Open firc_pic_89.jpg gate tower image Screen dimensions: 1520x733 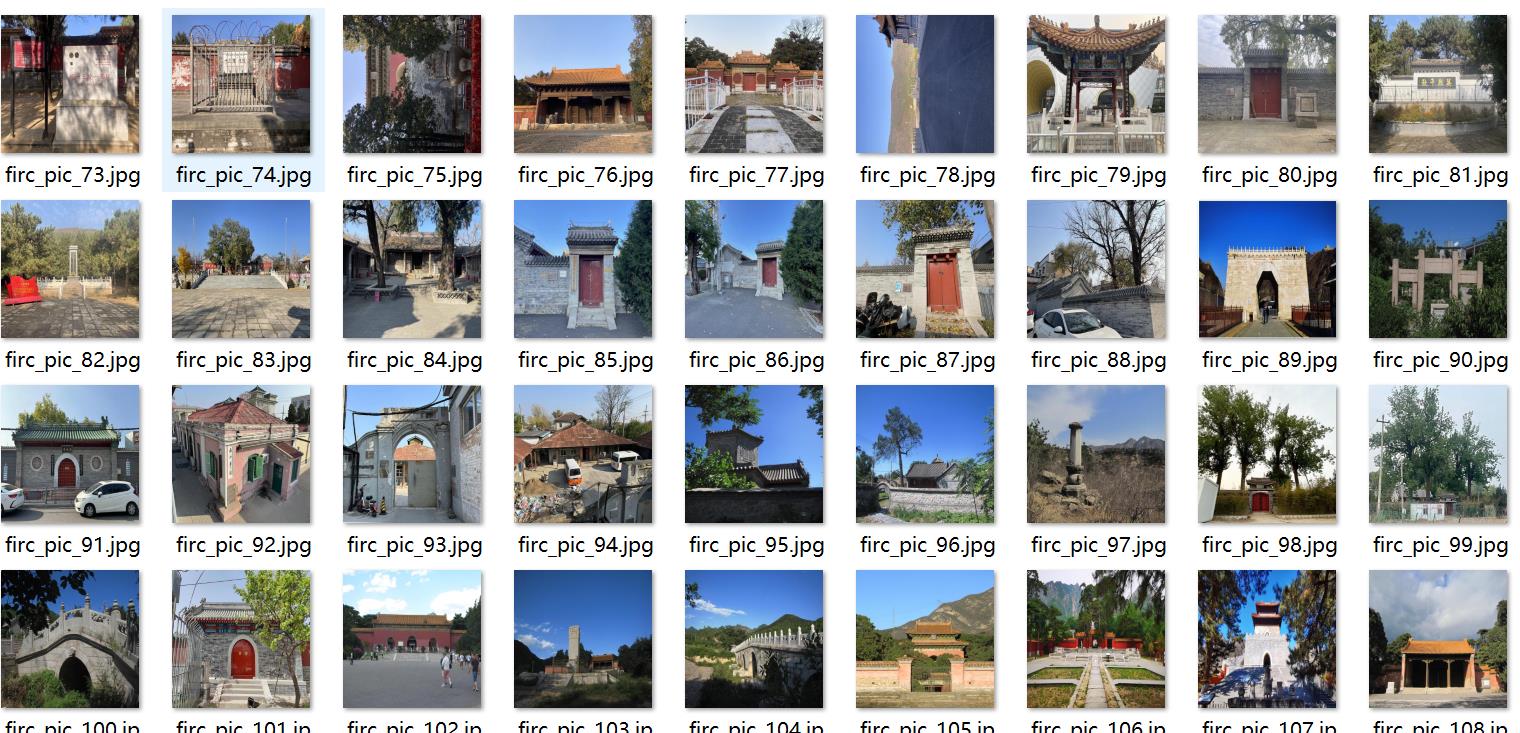[1267, 269]
